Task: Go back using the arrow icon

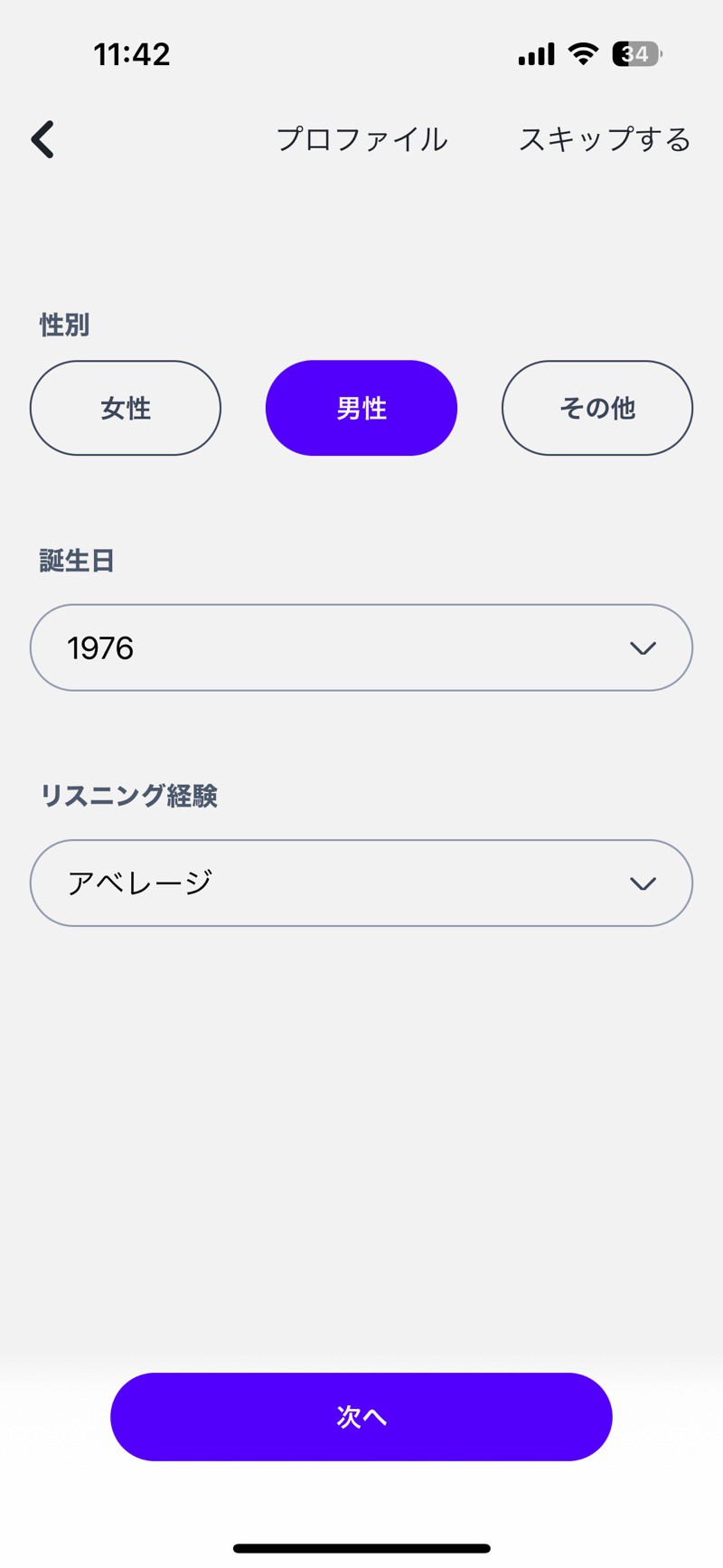Action: pos(42,139)
